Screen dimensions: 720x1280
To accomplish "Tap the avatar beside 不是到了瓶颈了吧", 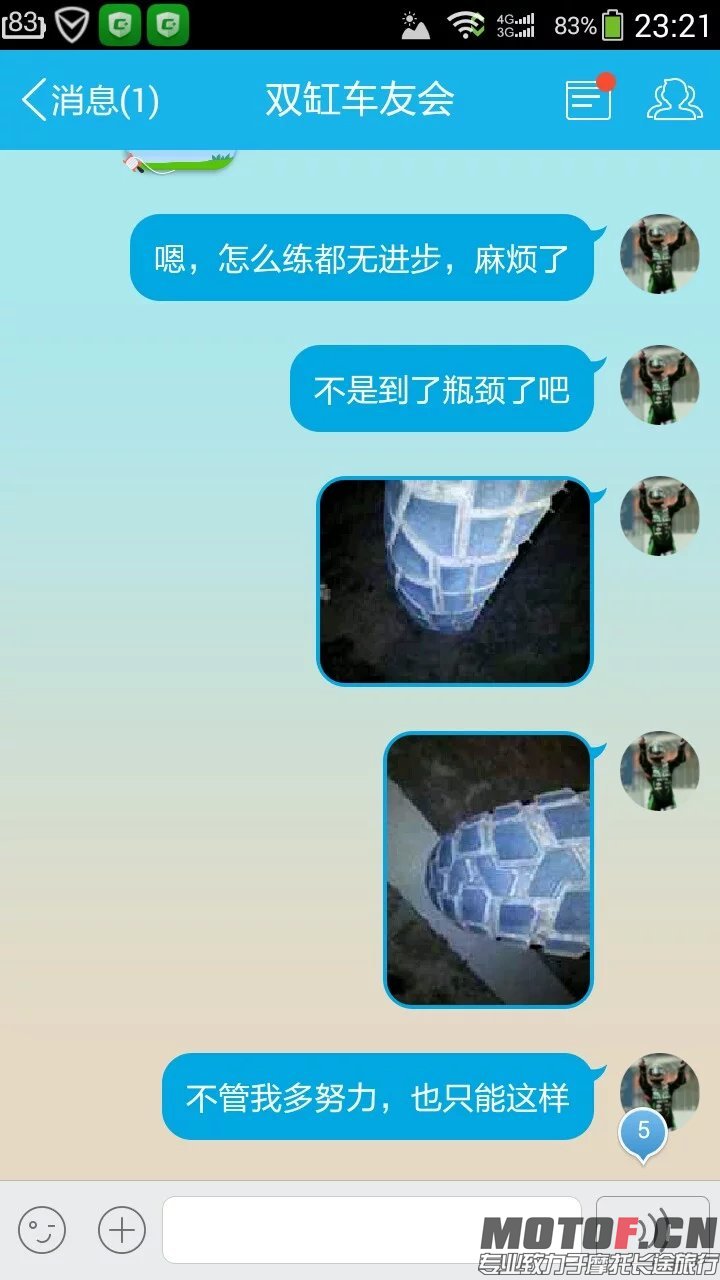I will coord(659,386).
